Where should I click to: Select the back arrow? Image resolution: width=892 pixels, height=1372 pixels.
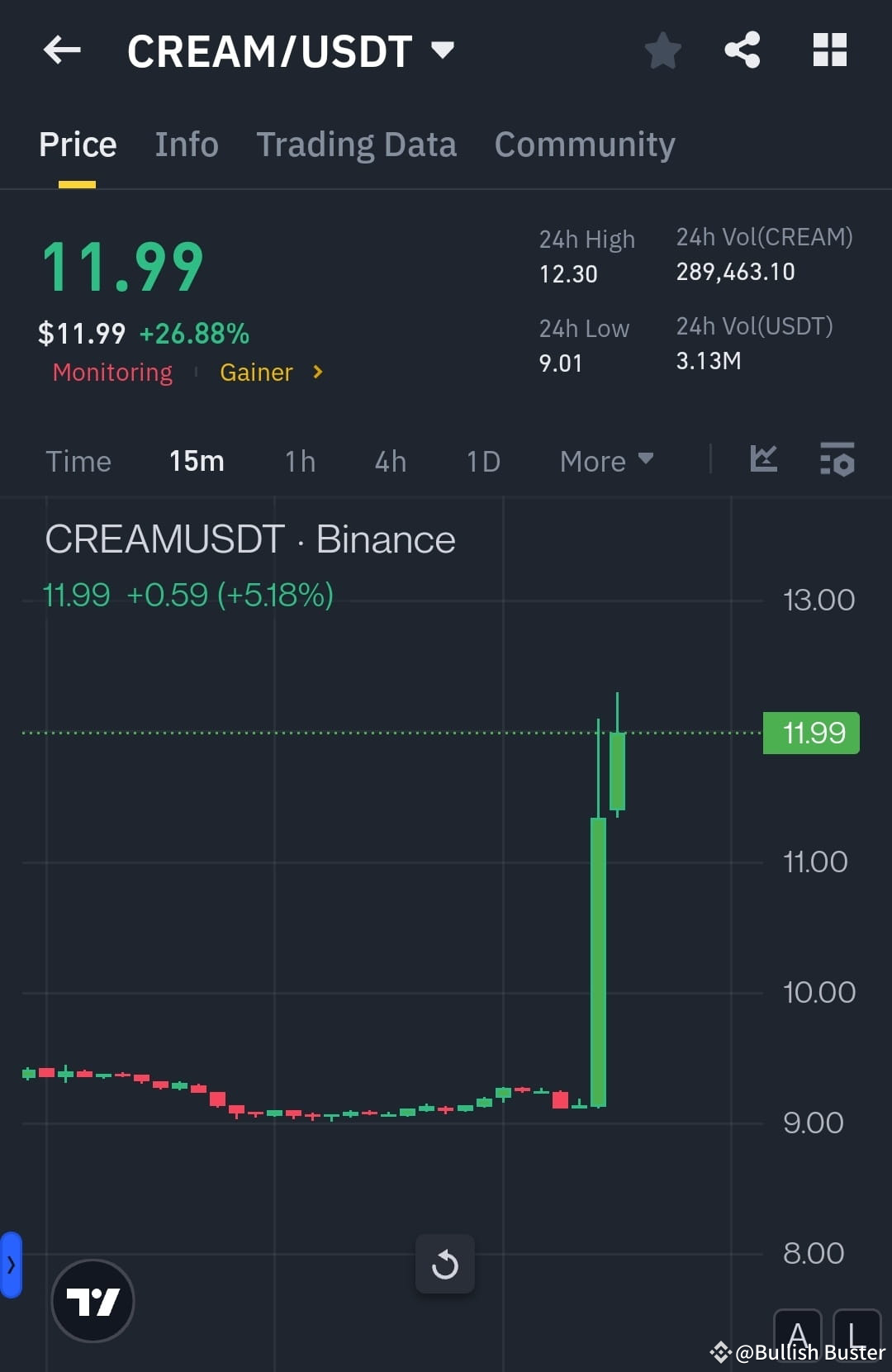[x=60, y=50]
